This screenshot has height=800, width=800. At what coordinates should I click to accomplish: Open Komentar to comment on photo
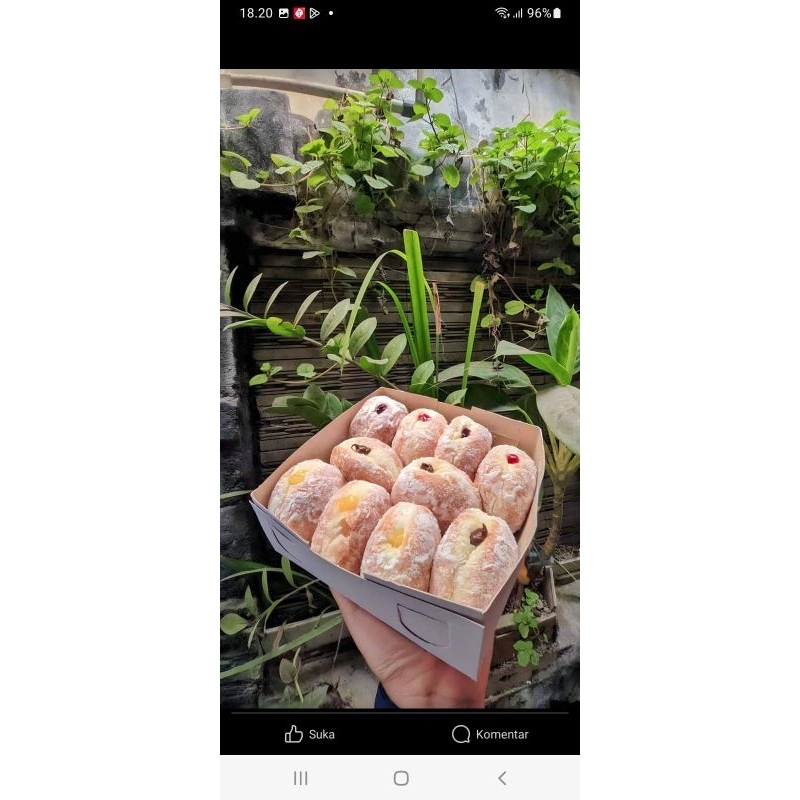point(490,734)
